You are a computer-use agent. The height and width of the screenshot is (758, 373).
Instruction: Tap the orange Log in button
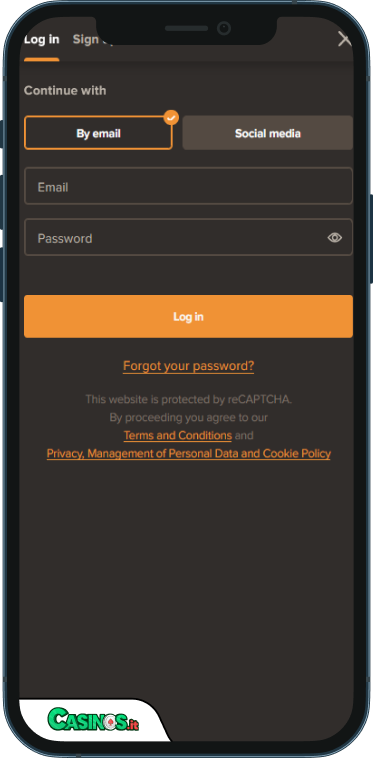tap(188, 316)
